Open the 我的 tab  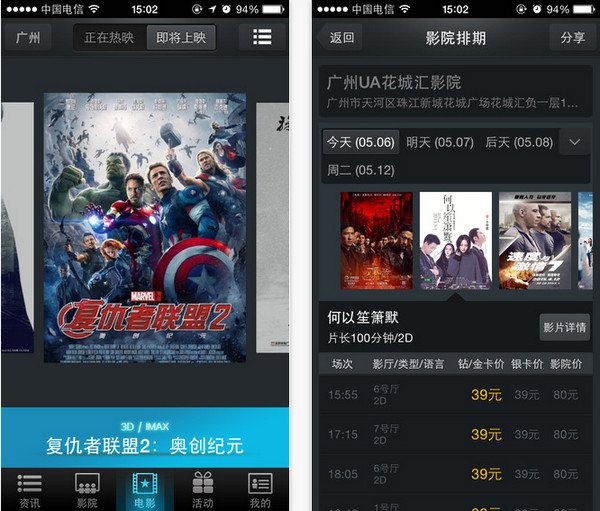tap(260, 490)
